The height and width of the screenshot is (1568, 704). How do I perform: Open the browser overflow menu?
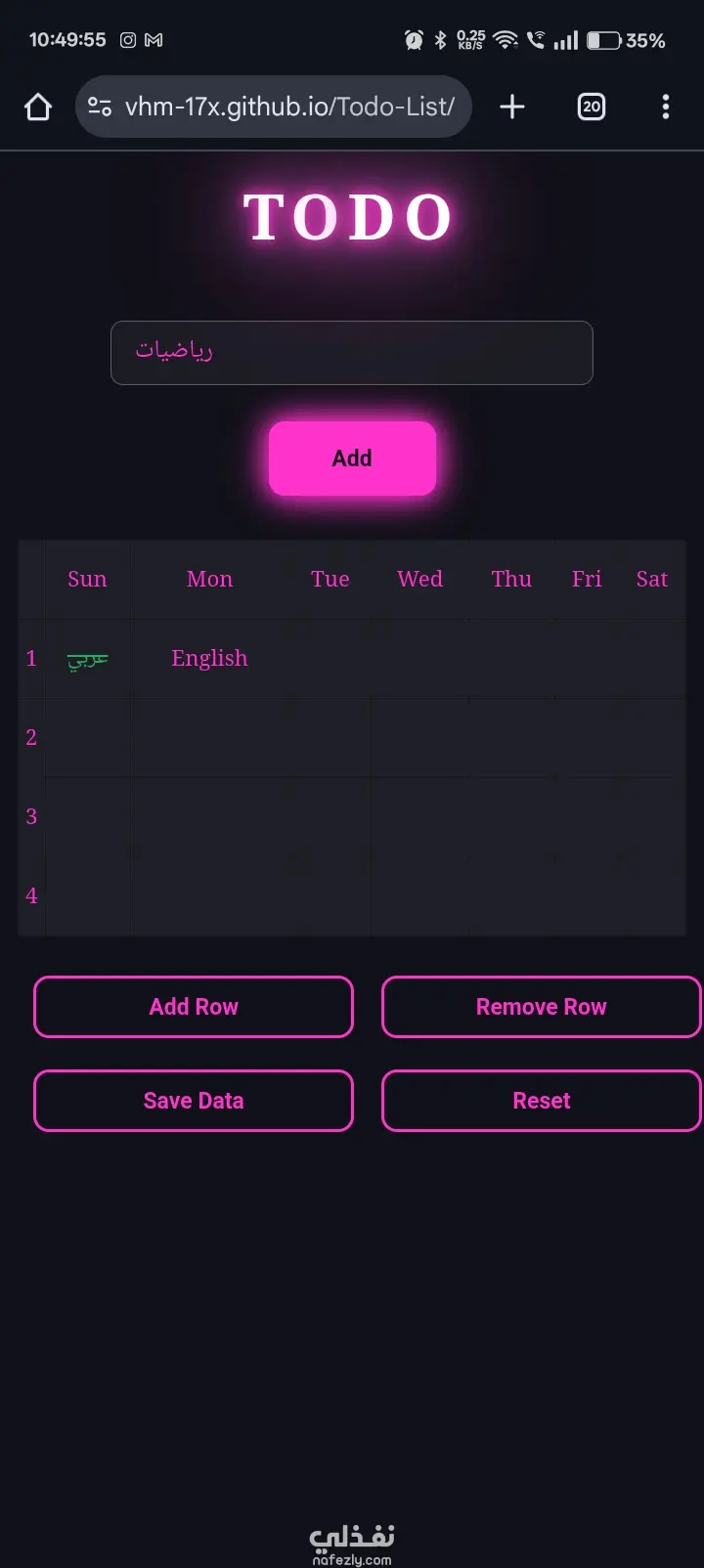666,107
